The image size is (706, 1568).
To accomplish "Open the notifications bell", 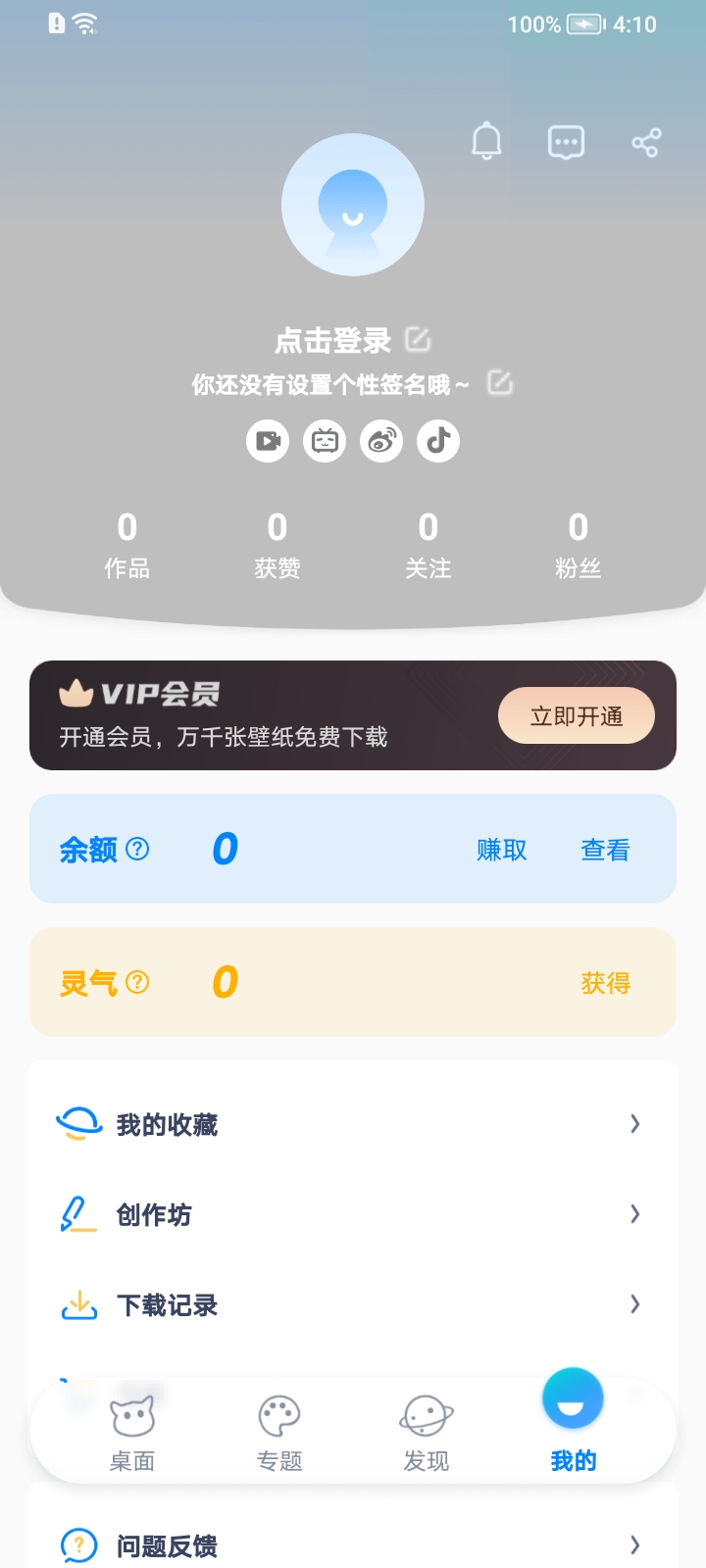I will (486, 142).
